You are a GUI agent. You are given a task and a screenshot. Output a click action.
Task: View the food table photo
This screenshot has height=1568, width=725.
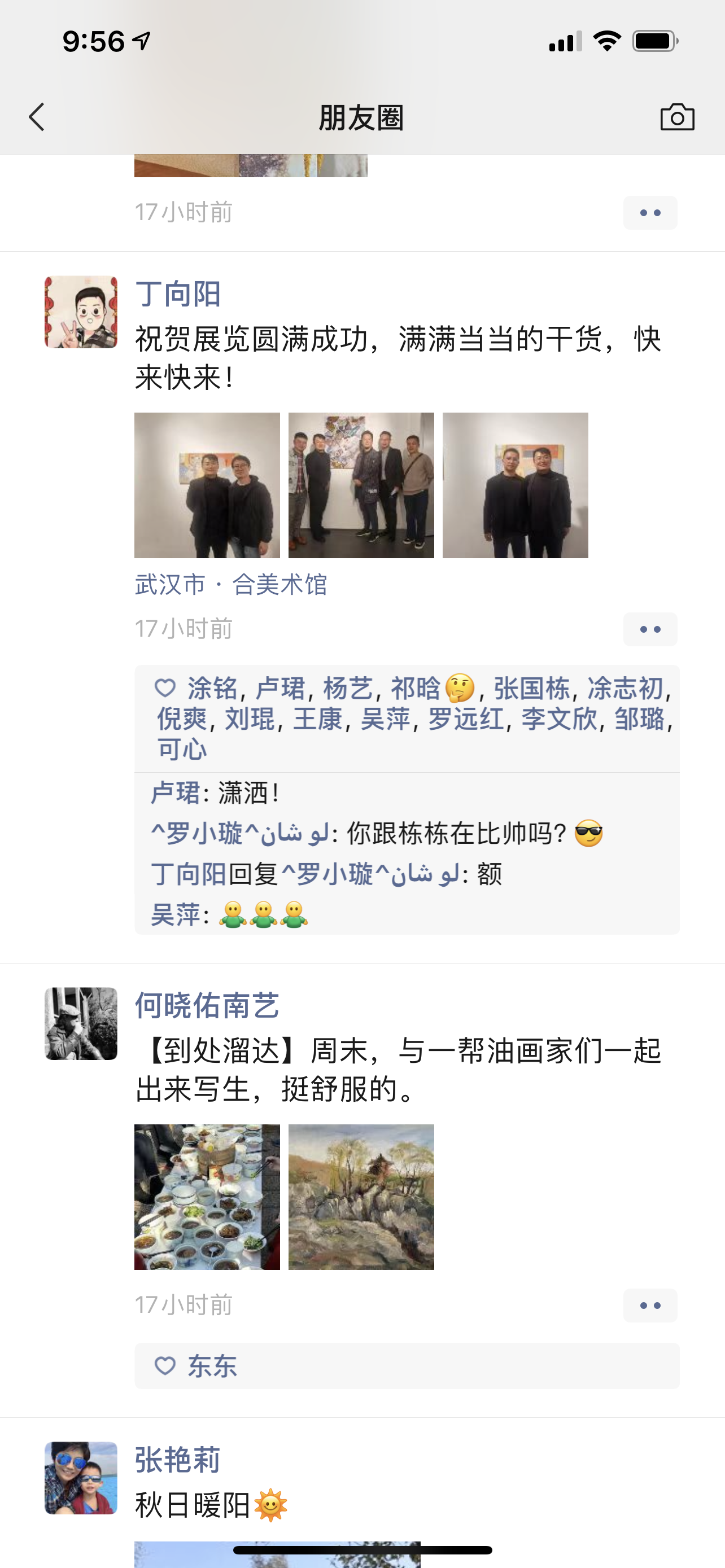point(207,1197)
